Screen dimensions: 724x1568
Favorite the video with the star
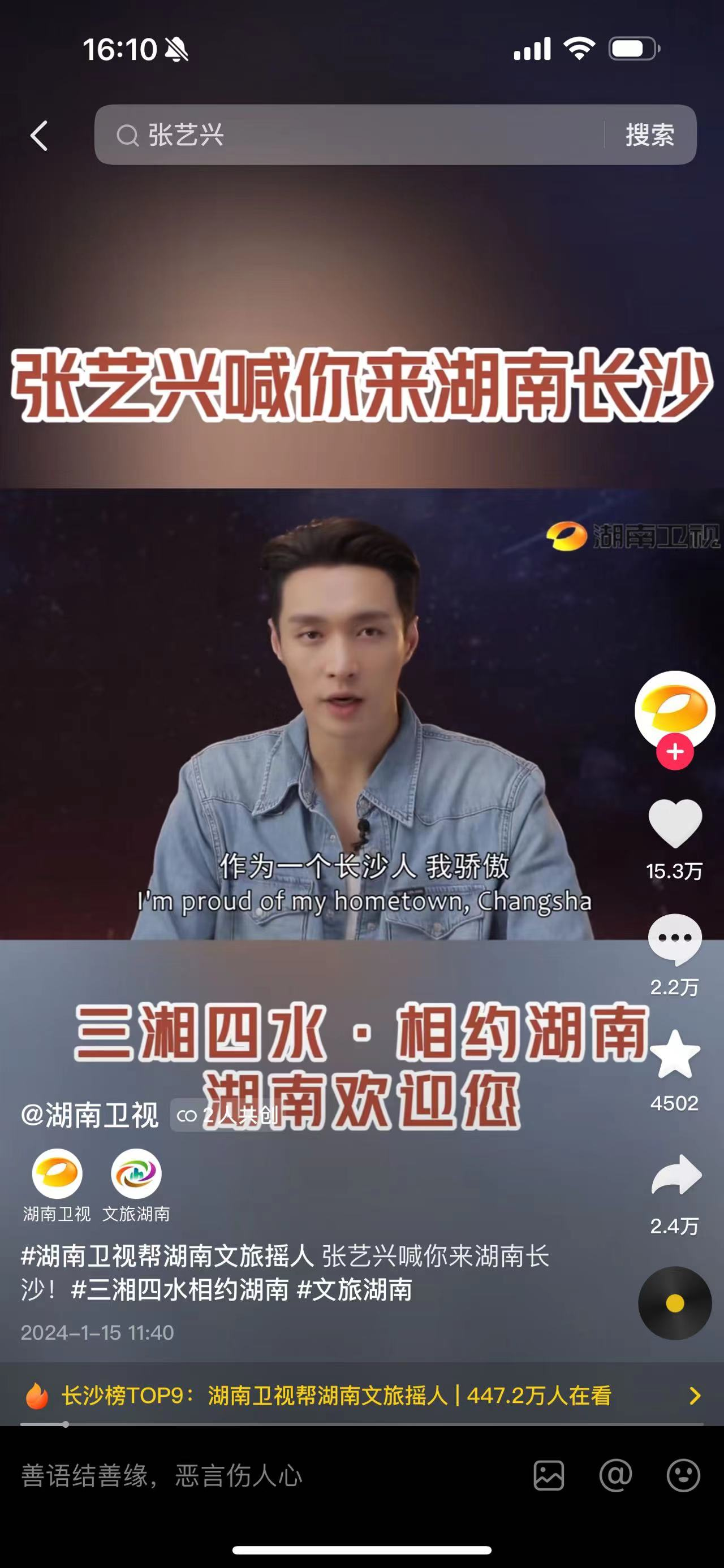tap(675, 1055)
